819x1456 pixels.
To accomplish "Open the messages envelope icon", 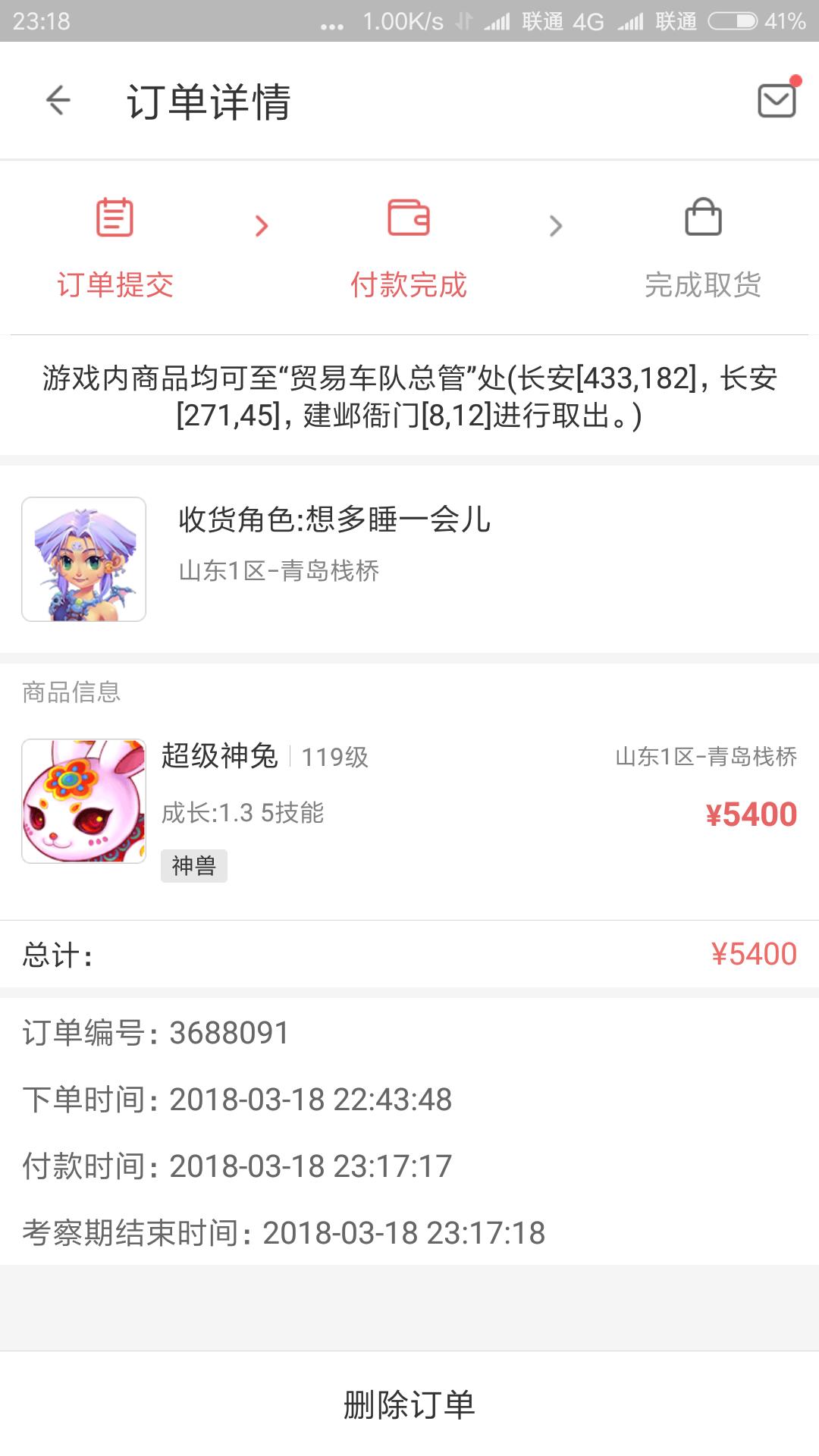I will pyautogui.click(x=777, y=100).
